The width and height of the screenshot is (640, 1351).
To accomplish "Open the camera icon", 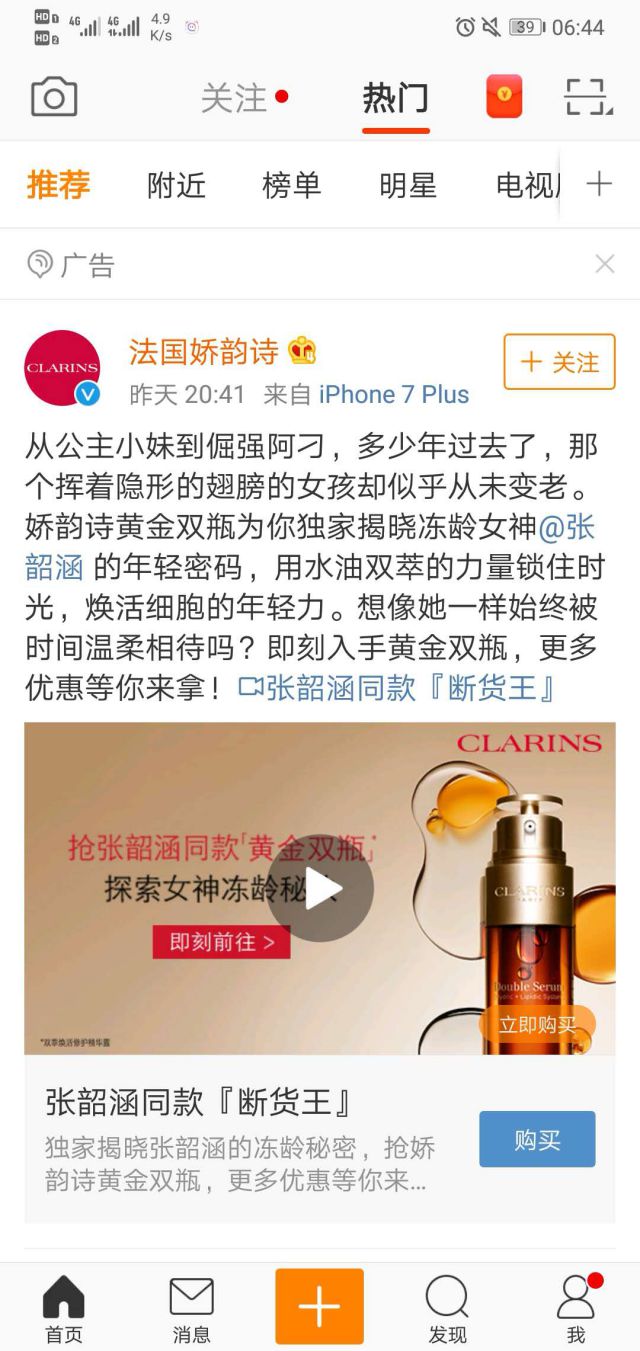I will (x=54, y=98).
